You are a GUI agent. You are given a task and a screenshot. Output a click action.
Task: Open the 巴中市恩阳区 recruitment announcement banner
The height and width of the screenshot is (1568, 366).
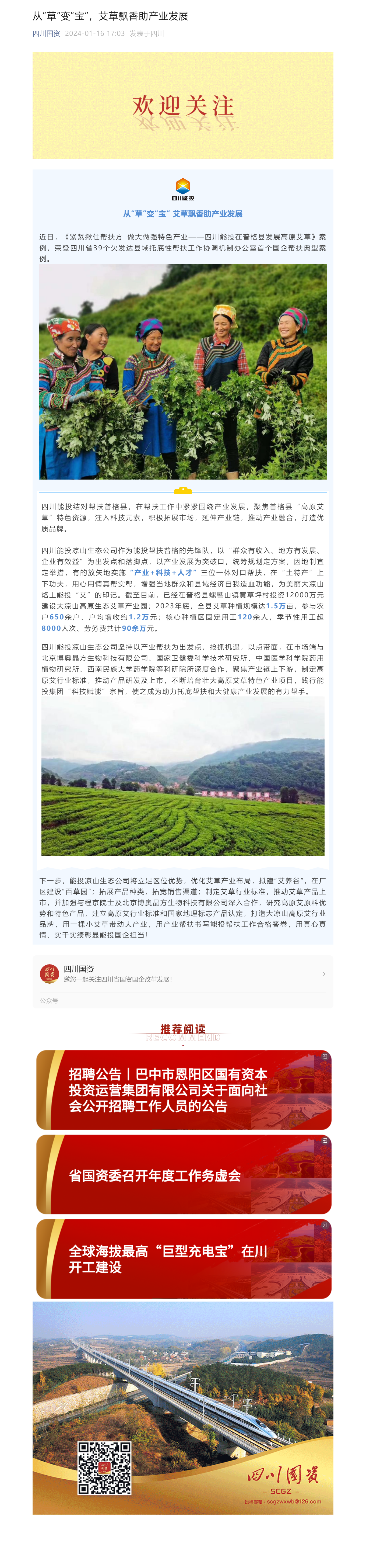183,1090
